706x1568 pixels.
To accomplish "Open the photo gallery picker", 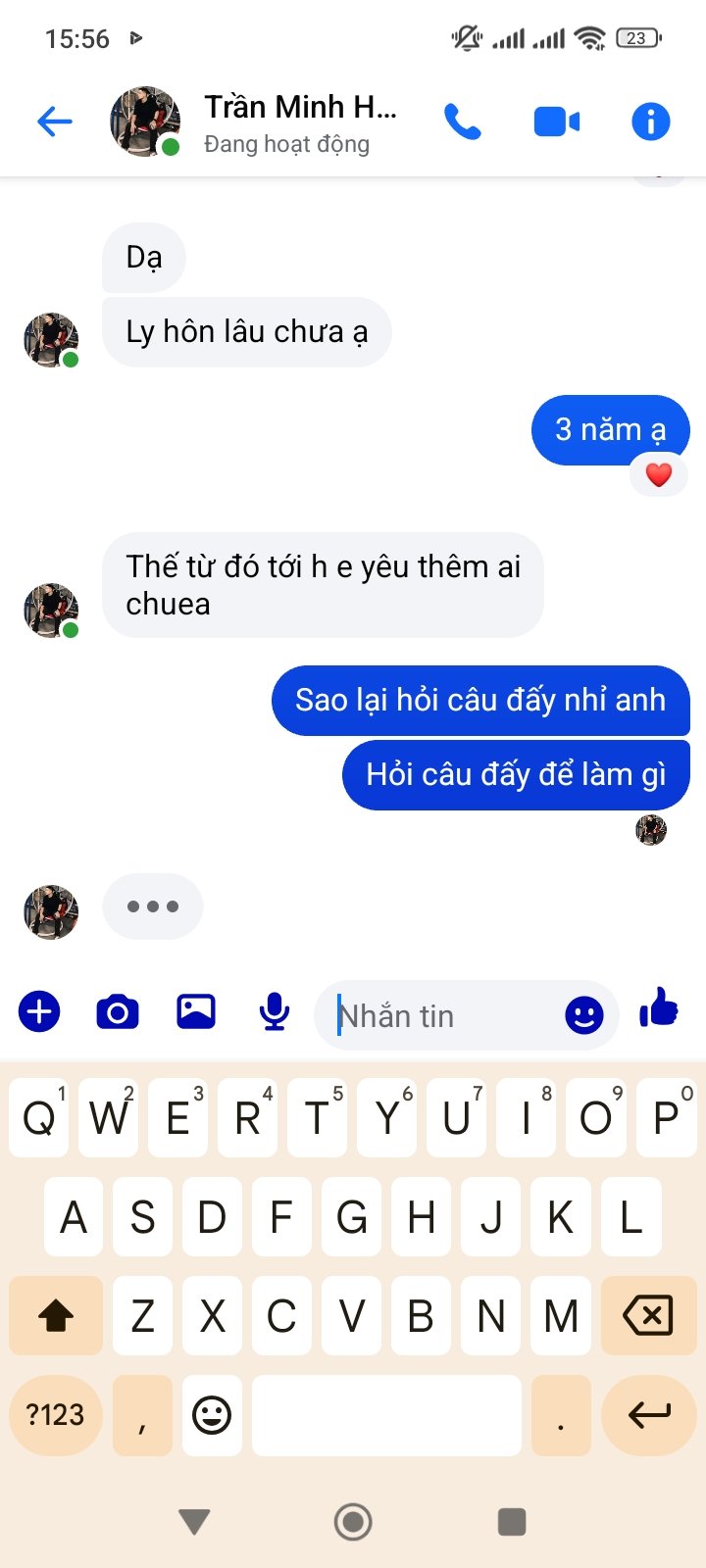I will [x=196, y=1011].
